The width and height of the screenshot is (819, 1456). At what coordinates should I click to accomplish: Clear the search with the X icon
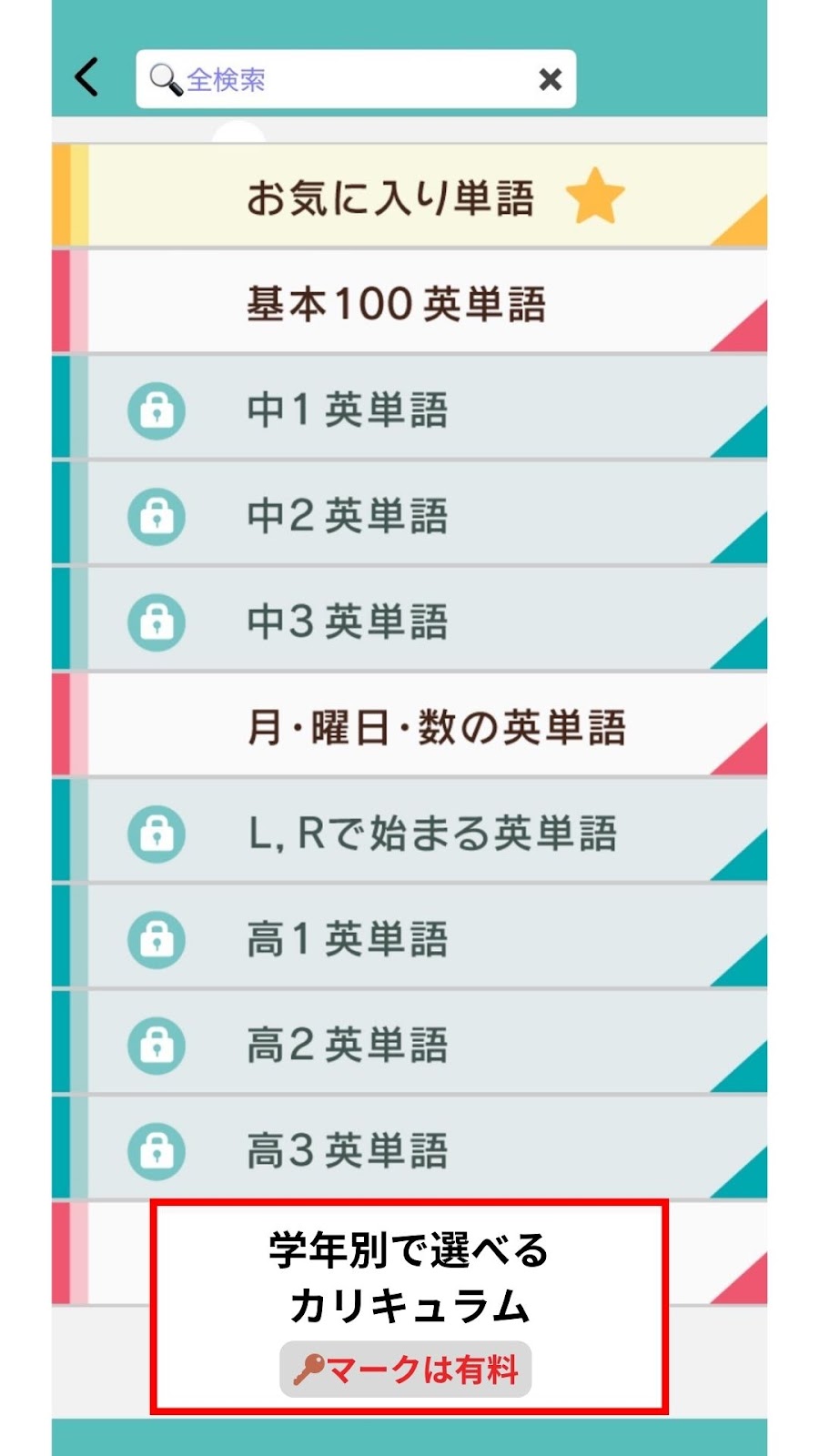(x=550, y=80)
